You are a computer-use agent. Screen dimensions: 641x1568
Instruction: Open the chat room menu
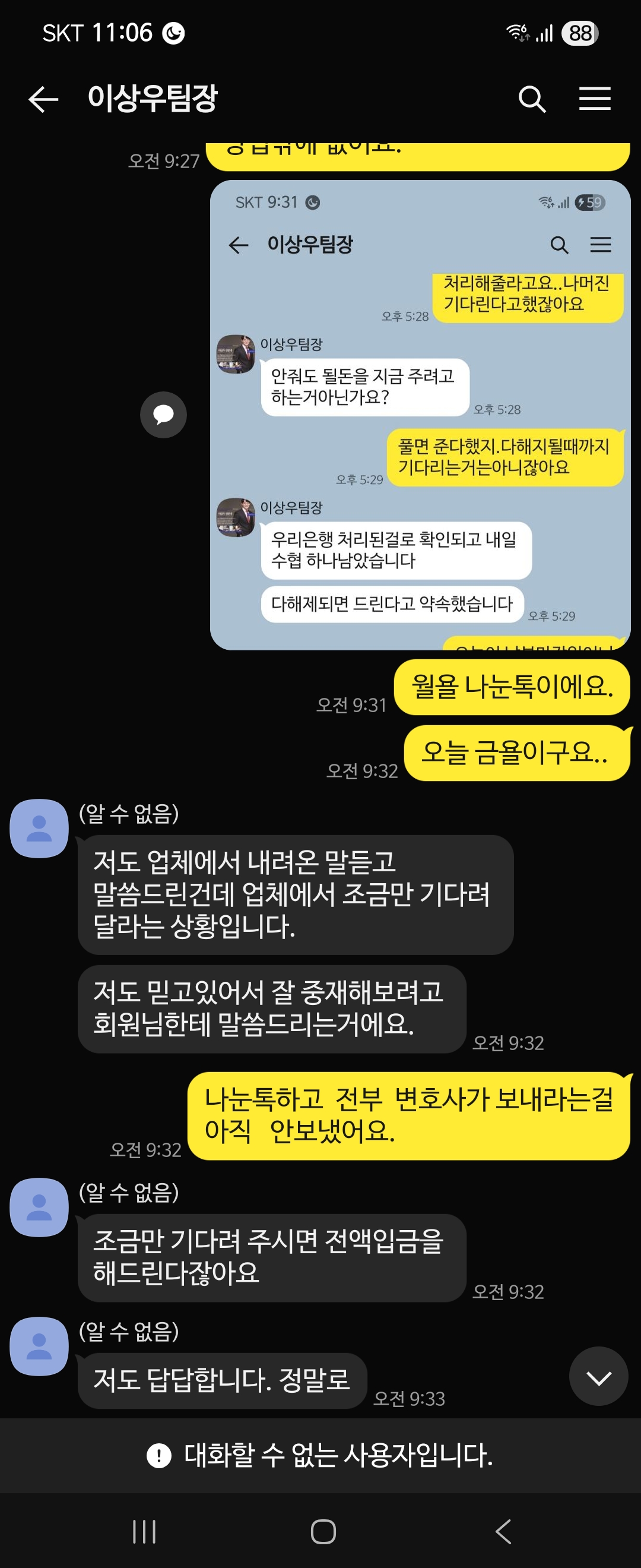(x=594, y=99)
